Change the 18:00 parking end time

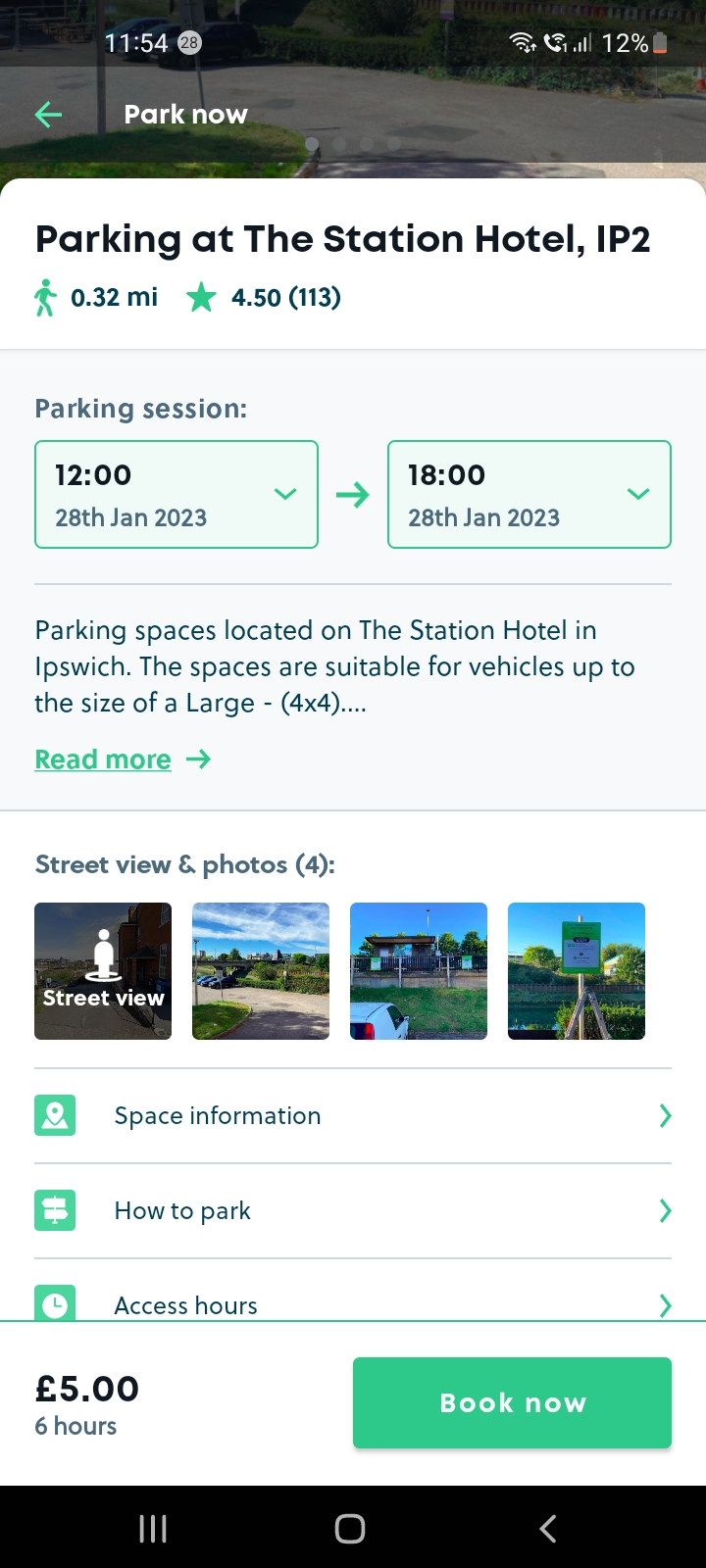[x=529, y=494]
